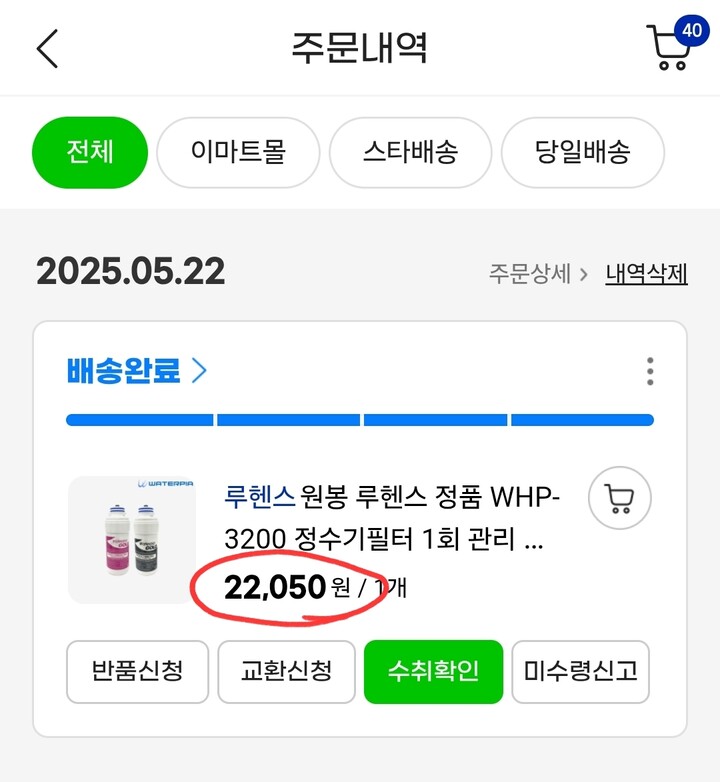
Task: Open the 반품신청 return request
Action: click(137, 672)
